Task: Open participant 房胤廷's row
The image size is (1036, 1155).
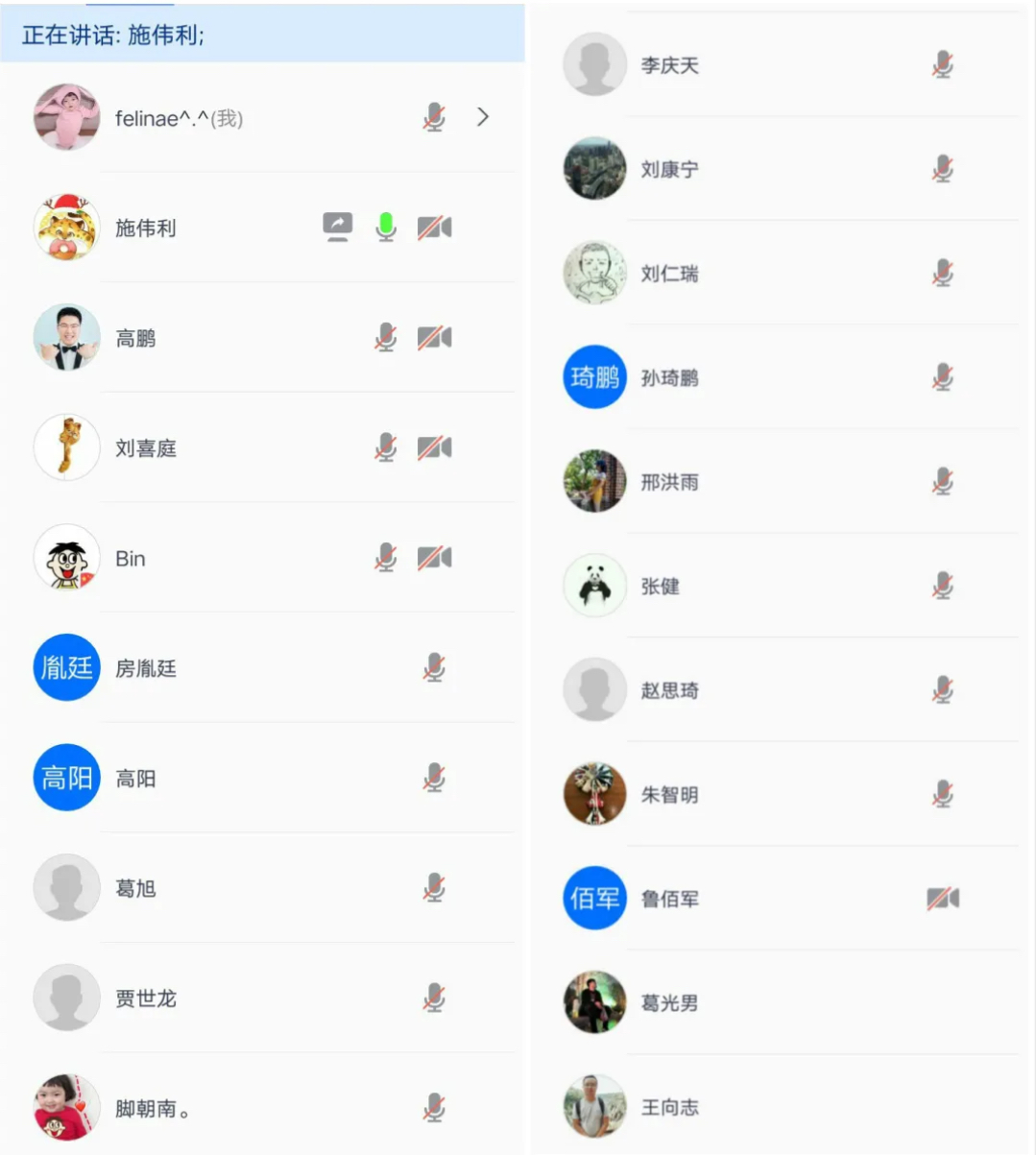Action: click(146, 668)
